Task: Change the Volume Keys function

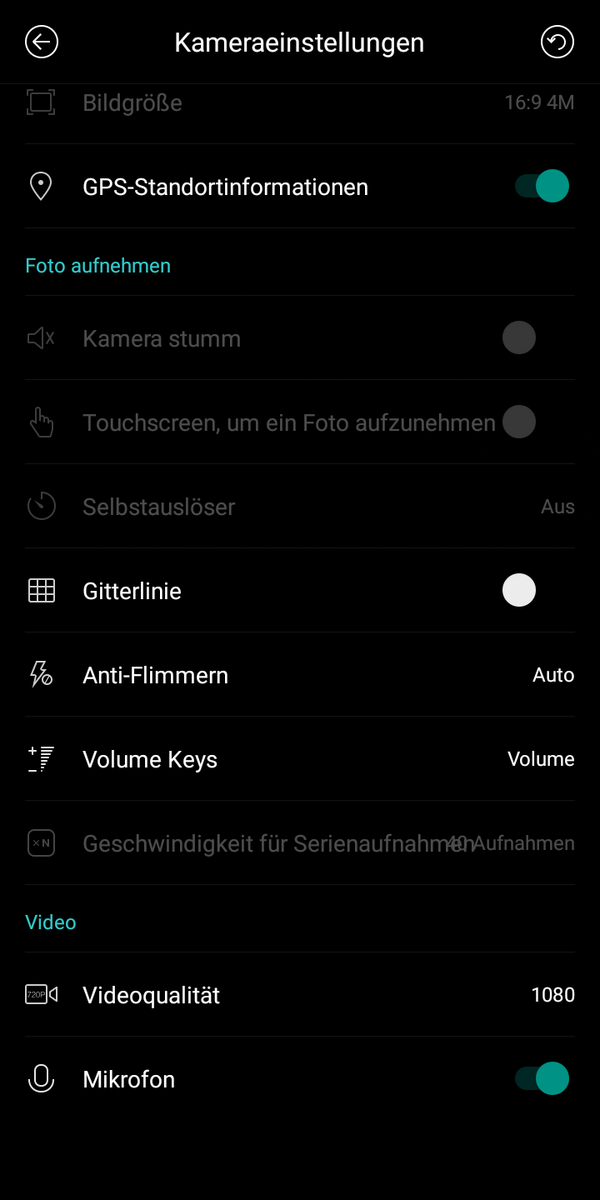Action: [300, 759]
